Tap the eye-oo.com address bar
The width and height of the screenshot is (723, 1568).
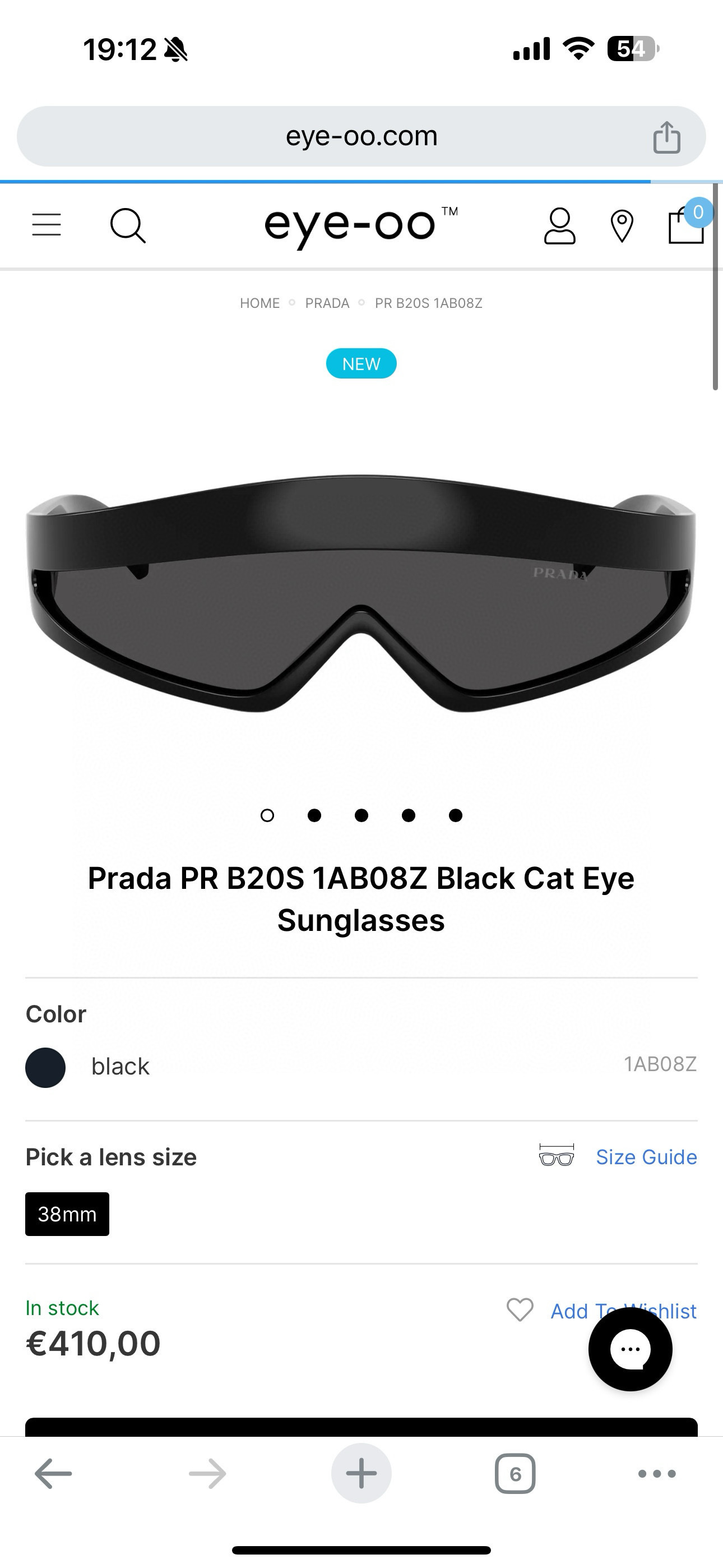point(361,136)
